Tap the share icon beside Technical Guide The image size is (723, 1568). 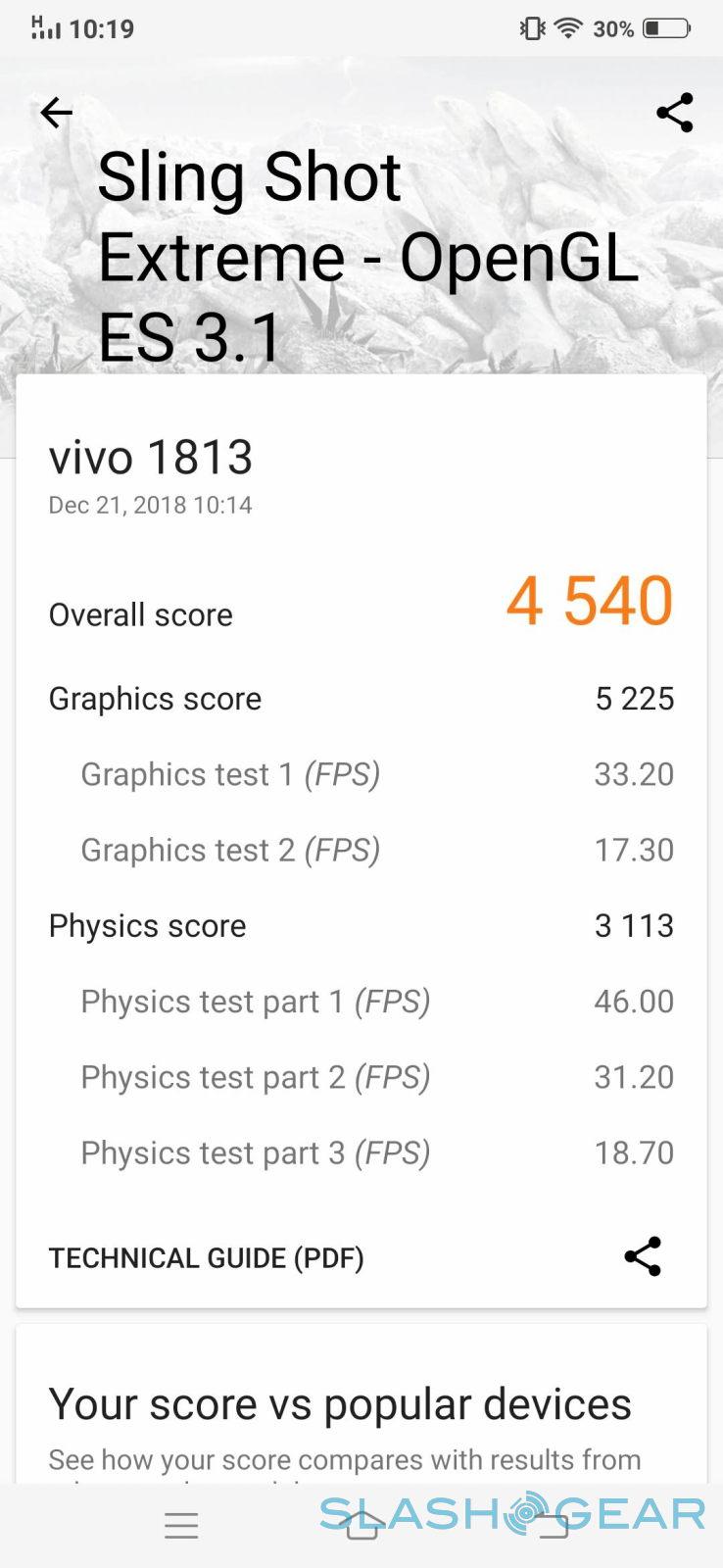[x=643, y=1256]
